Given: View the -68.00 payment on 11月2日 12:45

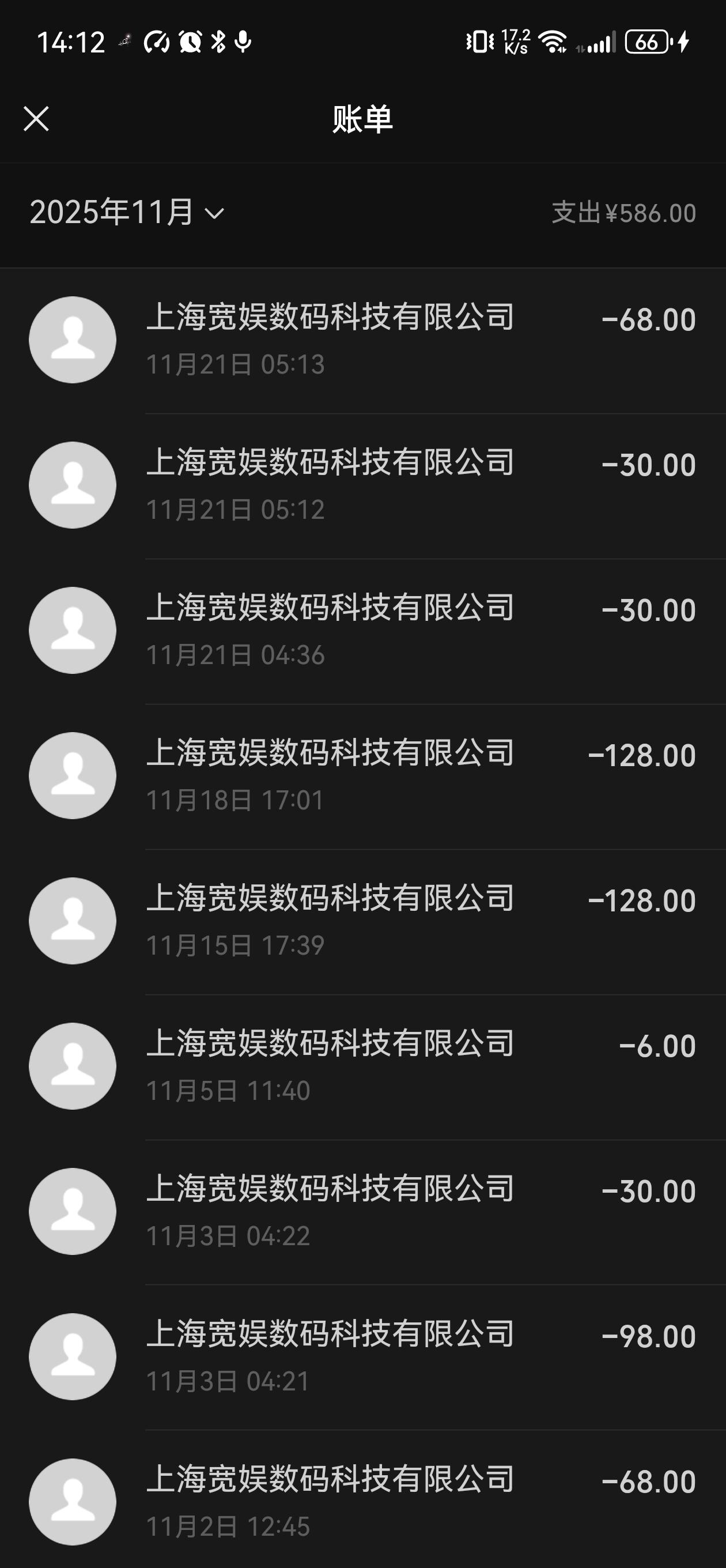Looking at the screenshot, I should [x=362, y=1501].
